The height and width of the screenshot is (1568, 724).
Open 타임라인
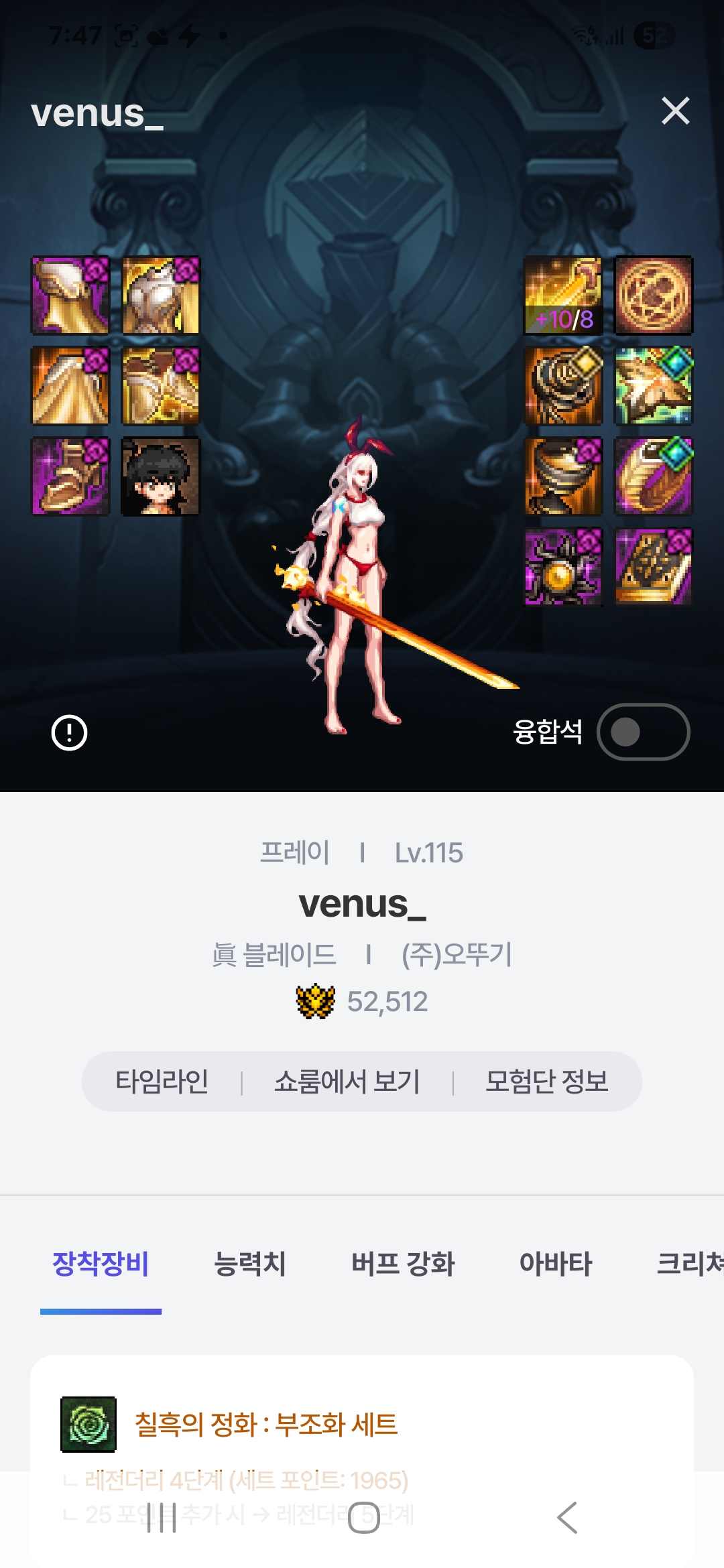coord(162,1081)
